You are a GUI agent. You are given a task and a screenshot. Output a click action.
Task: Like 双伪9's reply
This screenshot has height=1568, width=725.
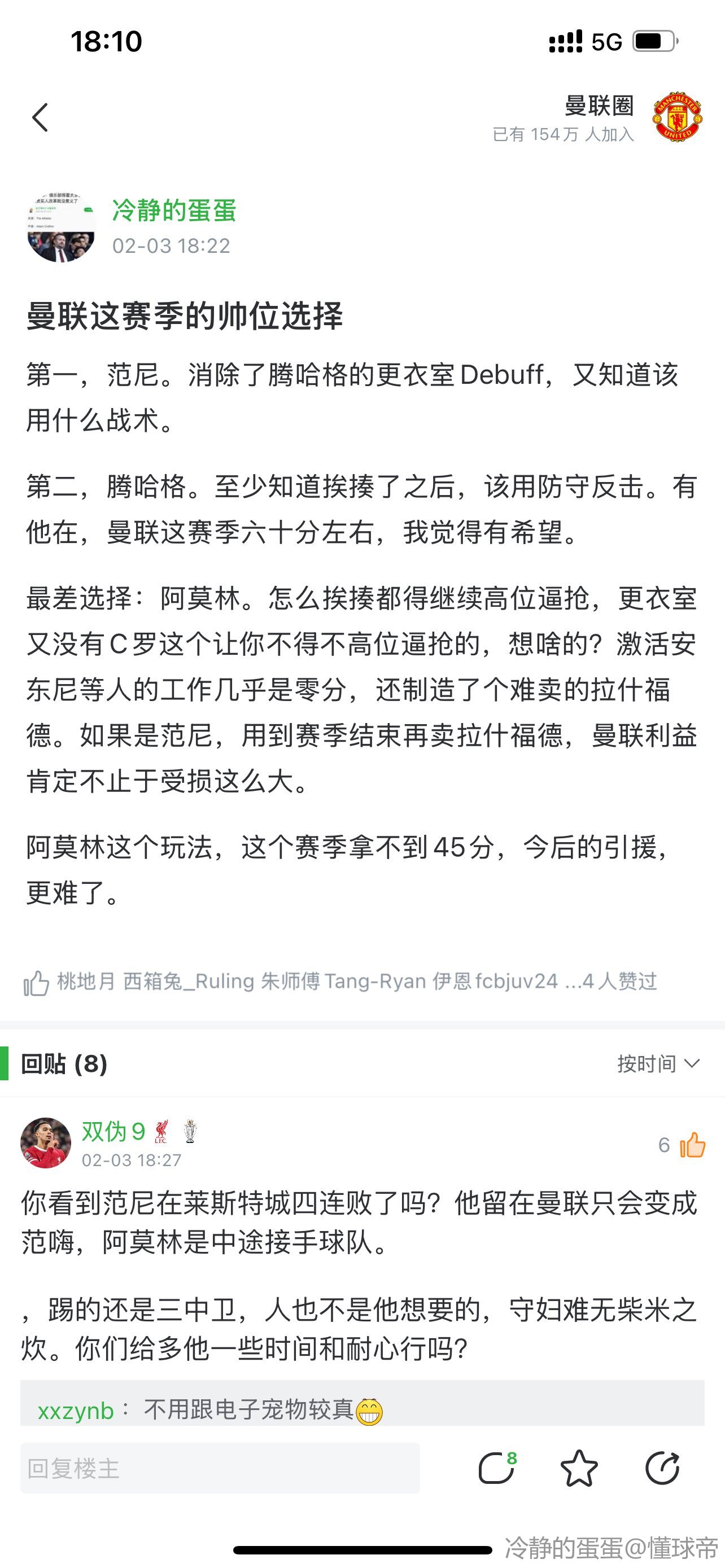[x=692, y=1145]
